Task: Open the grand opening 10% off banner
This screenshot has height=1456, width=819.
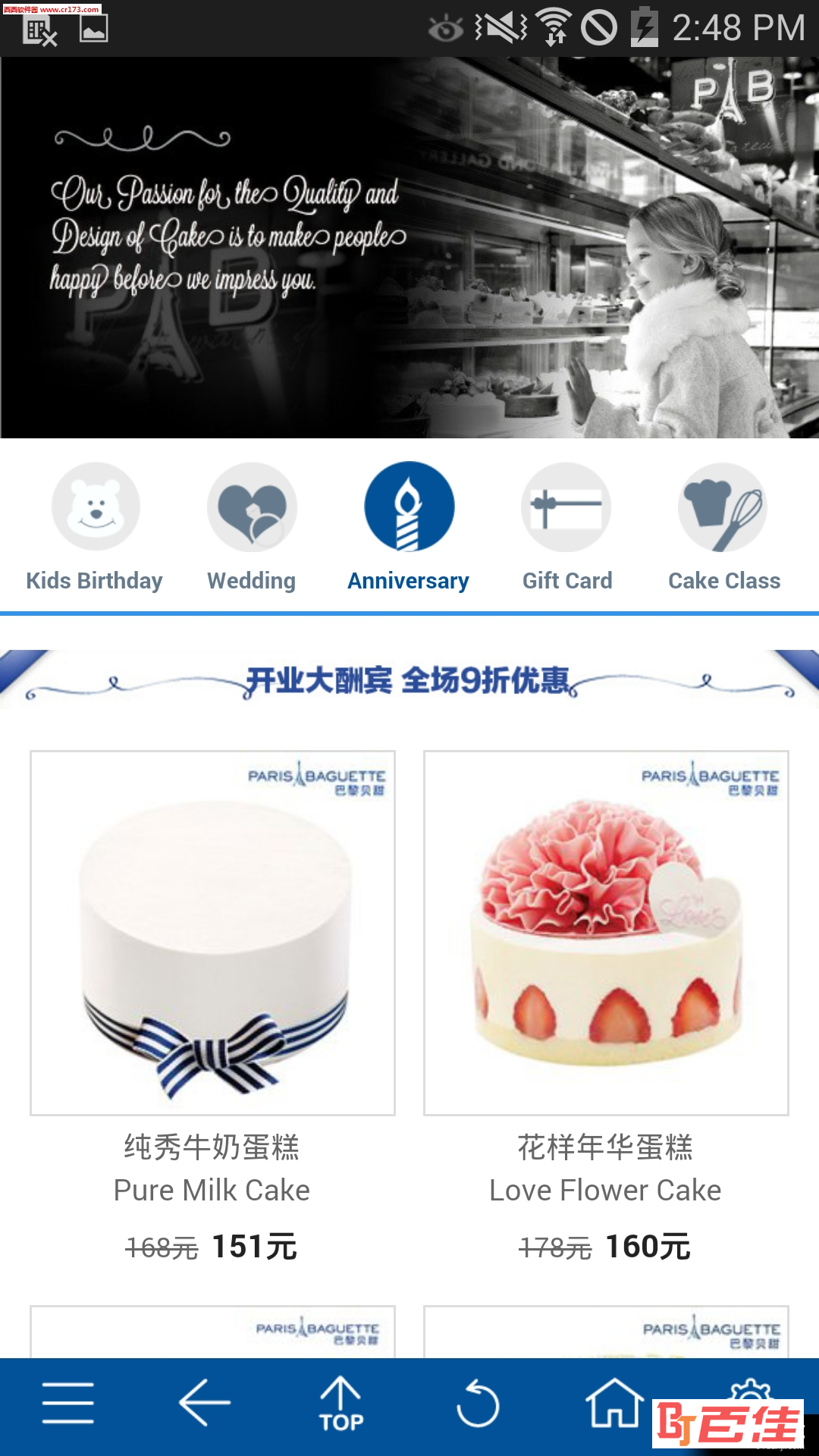Action: pos(409,680)
